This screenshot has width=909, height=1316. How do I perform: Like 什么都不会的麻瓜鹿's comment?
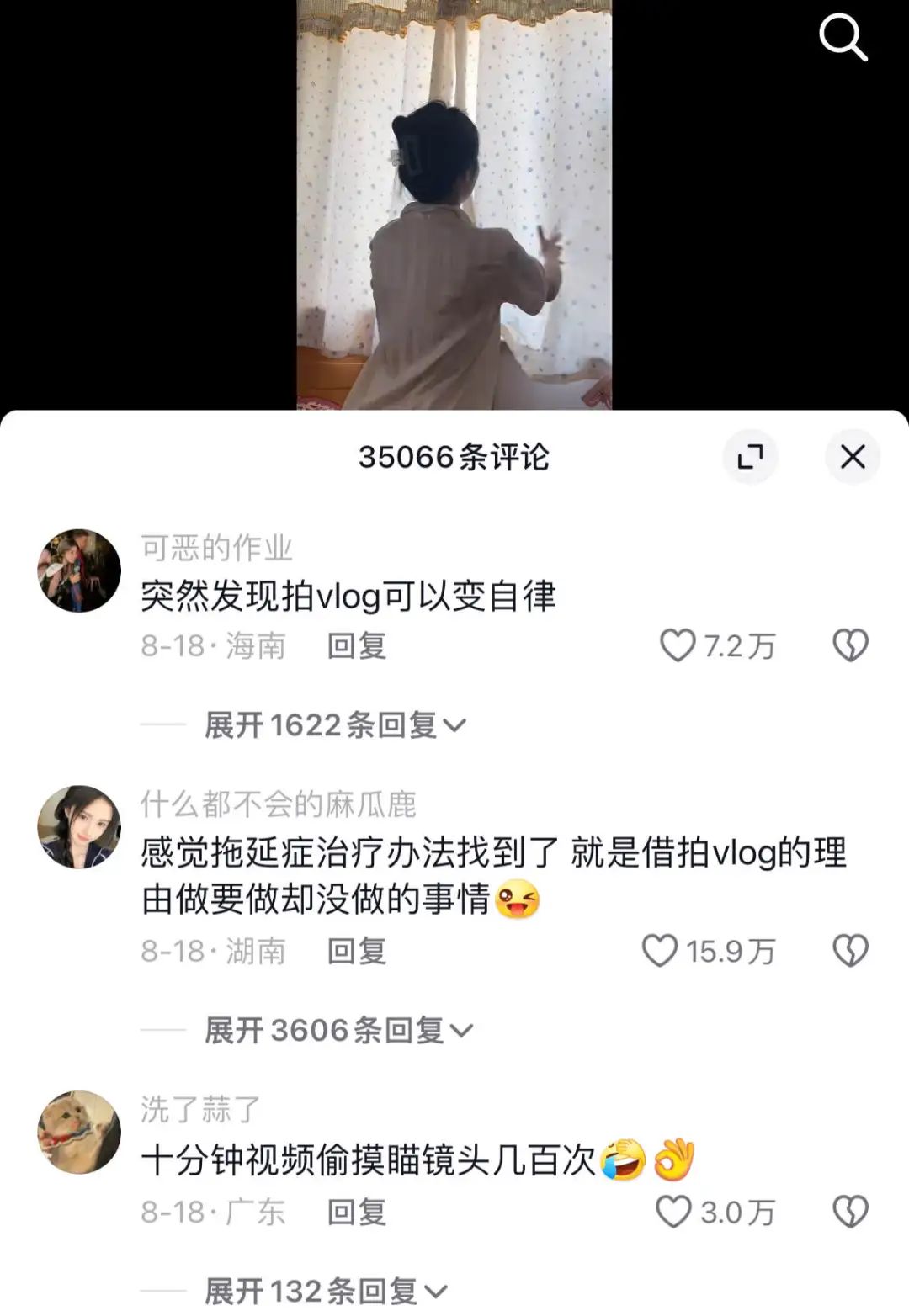tap(660, 952)
